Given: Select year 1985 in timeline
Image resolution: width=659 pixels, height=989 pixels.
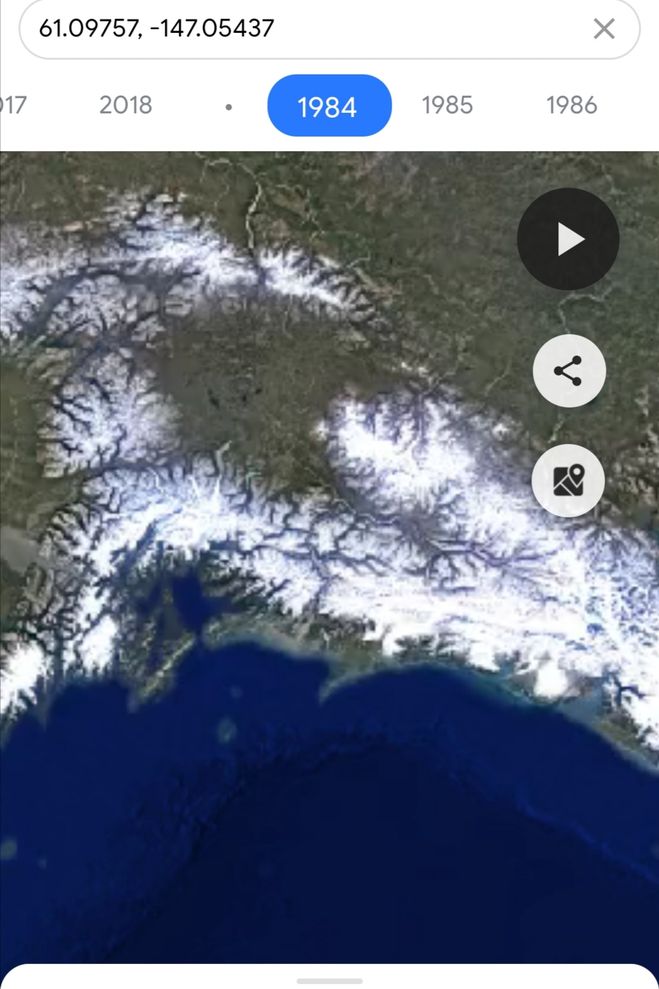Looking at the screenshot, I should coord(447,105).
